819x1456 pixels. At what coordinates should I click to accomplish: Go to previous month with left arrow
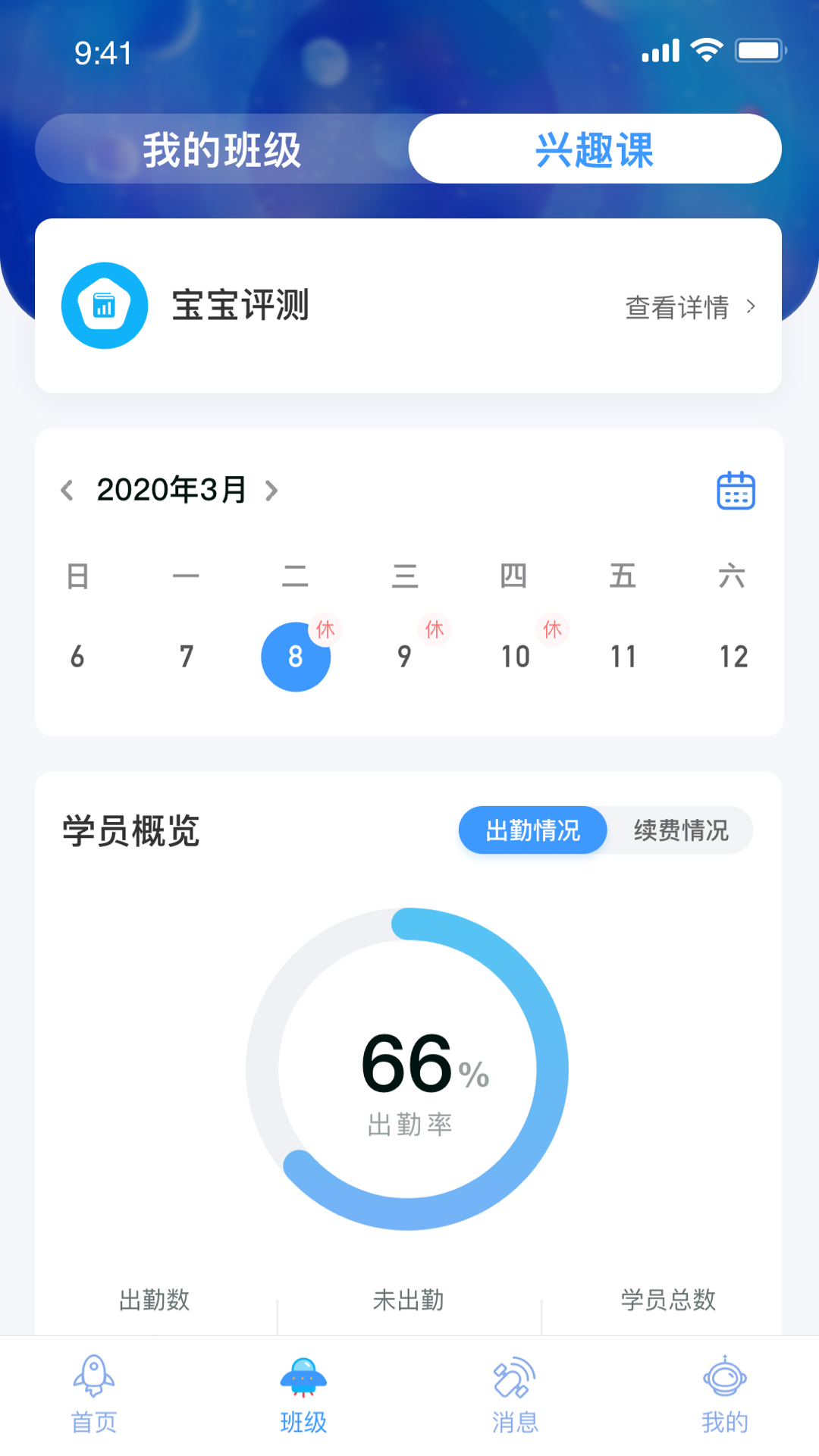point(67,491)
